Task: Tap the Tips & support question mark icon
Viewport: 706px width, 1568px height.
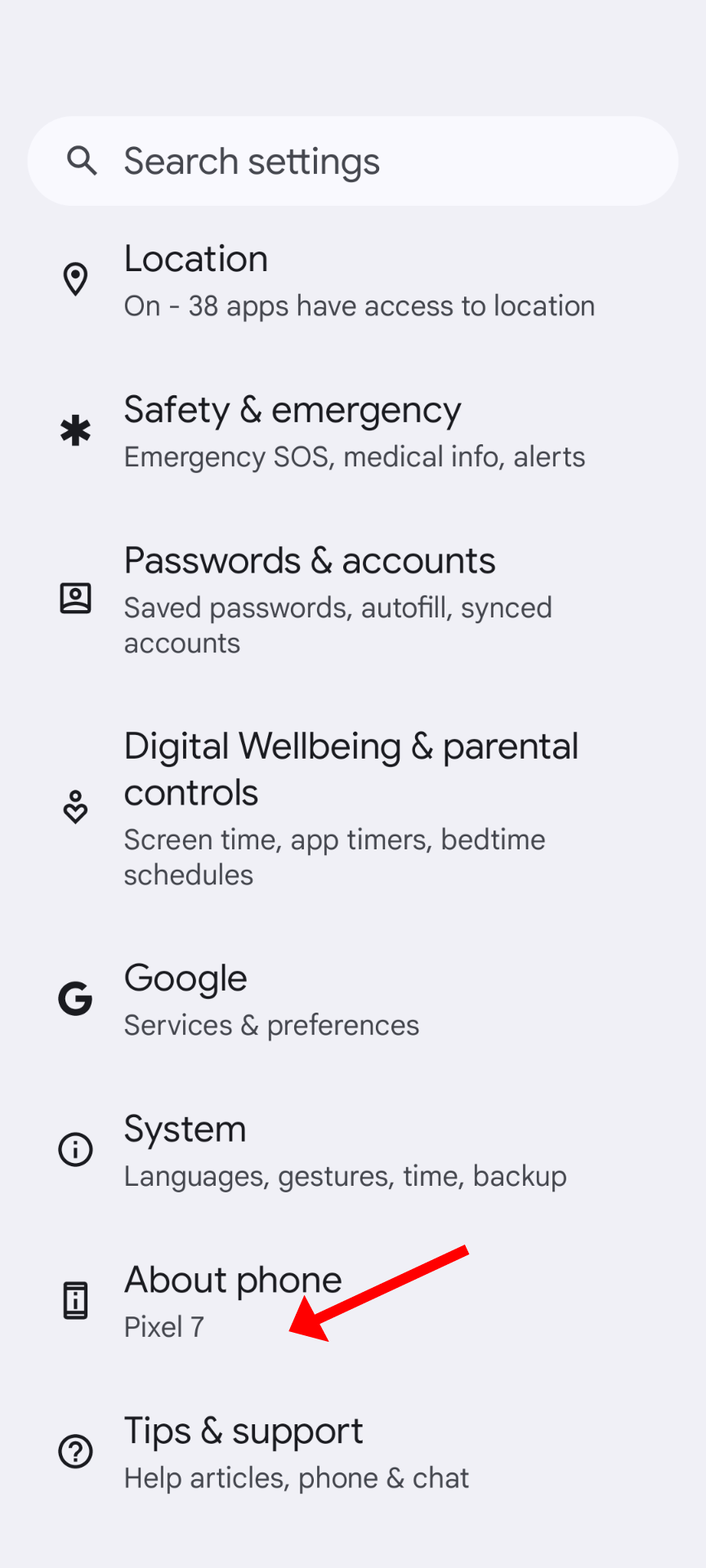Action: (74, 1451)
